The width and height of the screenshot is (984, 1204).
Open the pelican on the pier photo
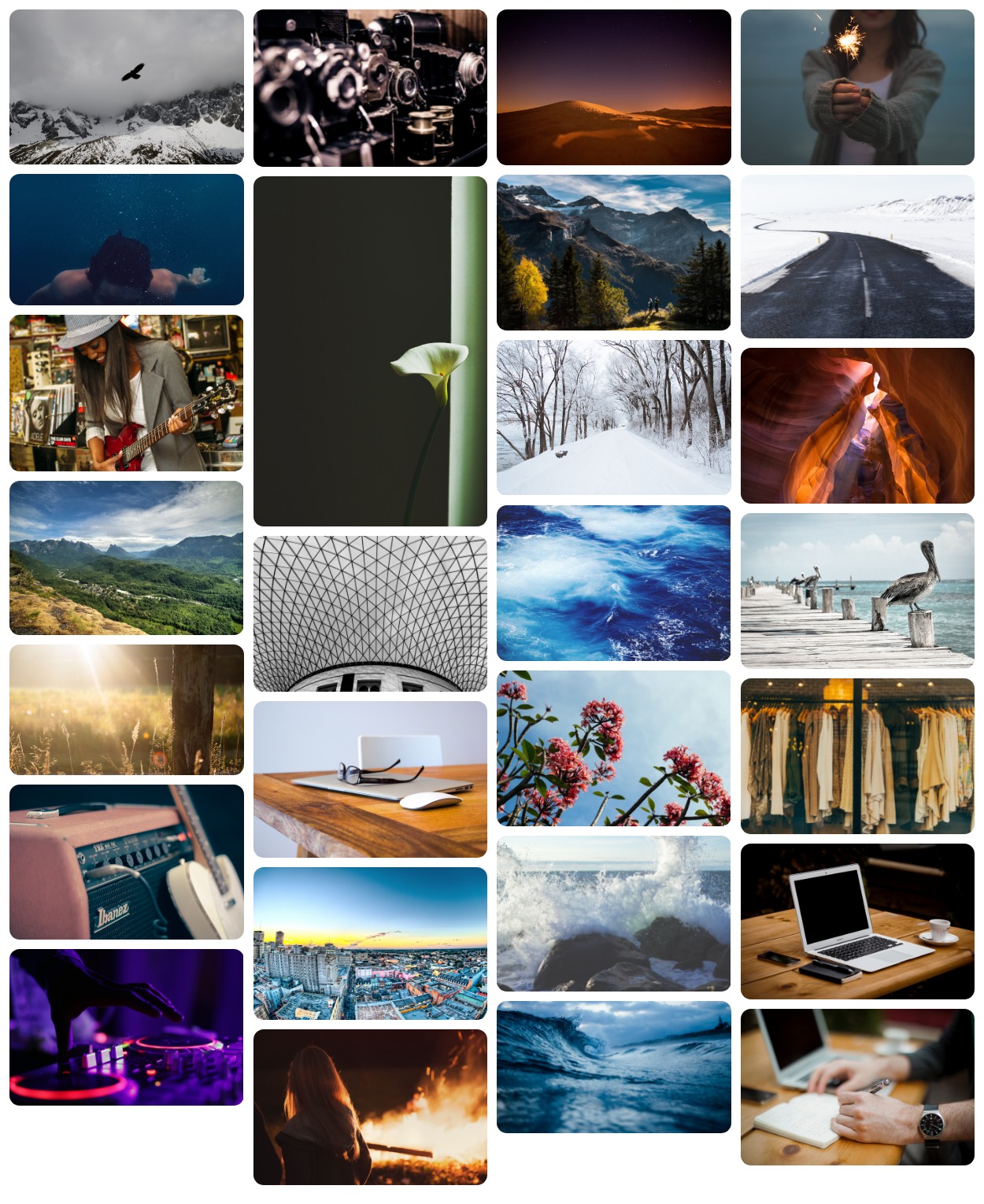pos(857,590)
